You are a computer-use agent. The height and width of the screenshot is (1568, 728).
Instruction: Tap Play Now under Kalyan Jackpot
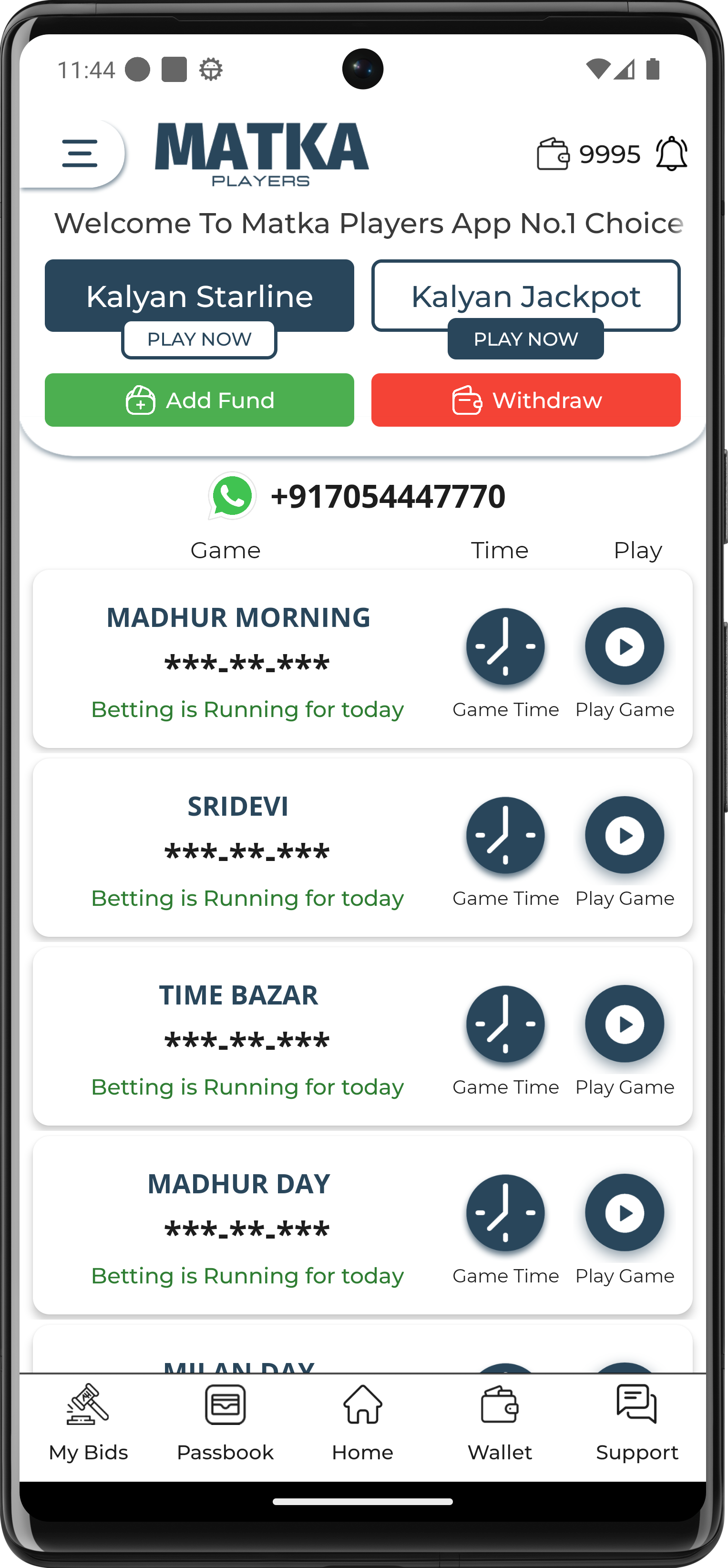pos(525,339)
